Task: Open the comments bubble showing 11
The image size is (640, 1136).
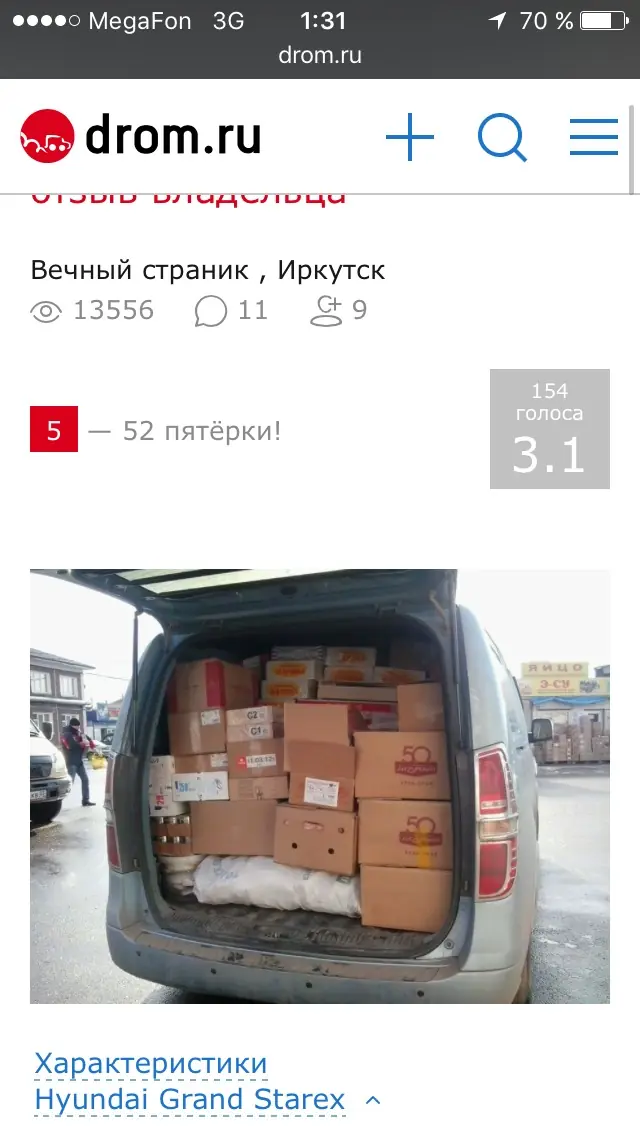Action: pyautogui.click(x=231, y=311)
